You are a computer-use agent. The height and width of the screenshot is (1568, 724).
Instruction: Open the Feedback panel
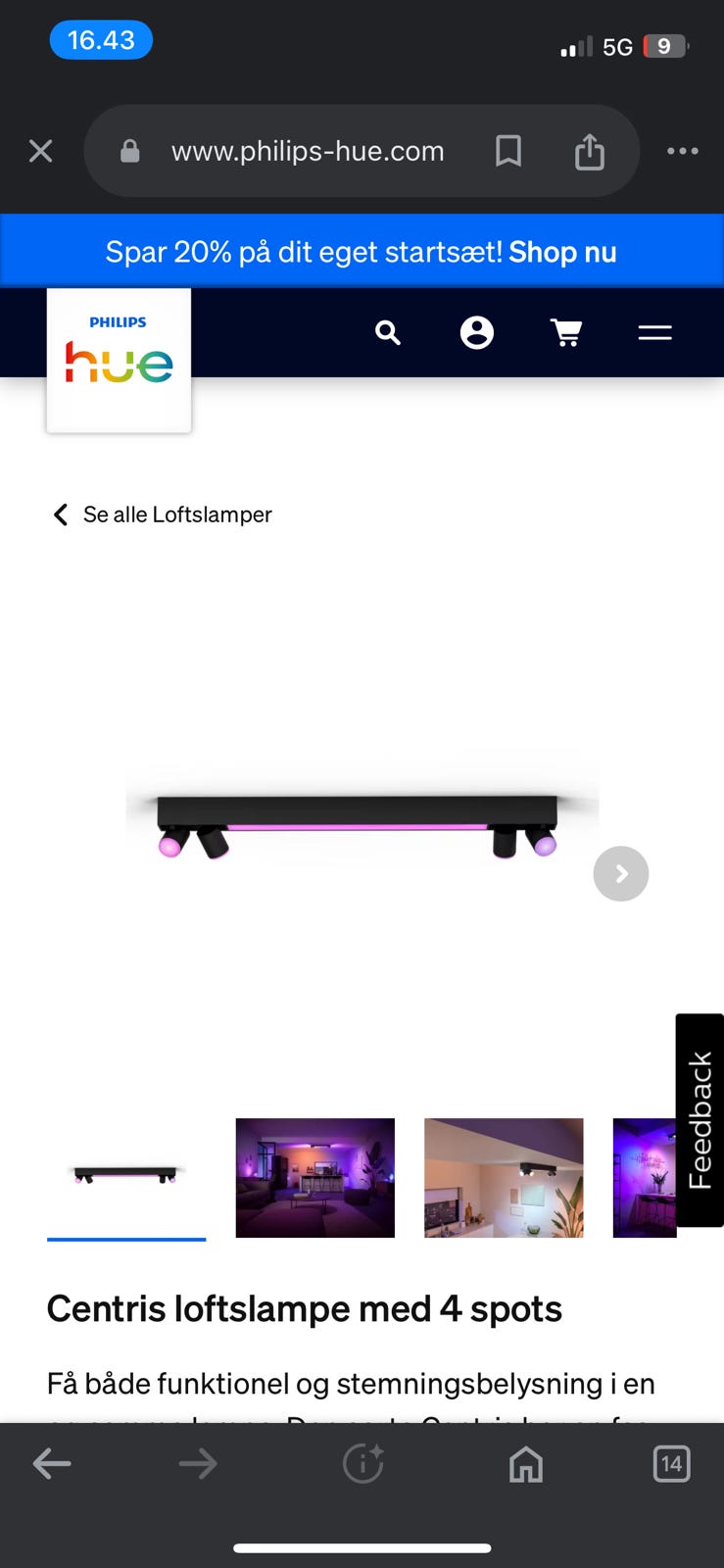[700, 1117]
